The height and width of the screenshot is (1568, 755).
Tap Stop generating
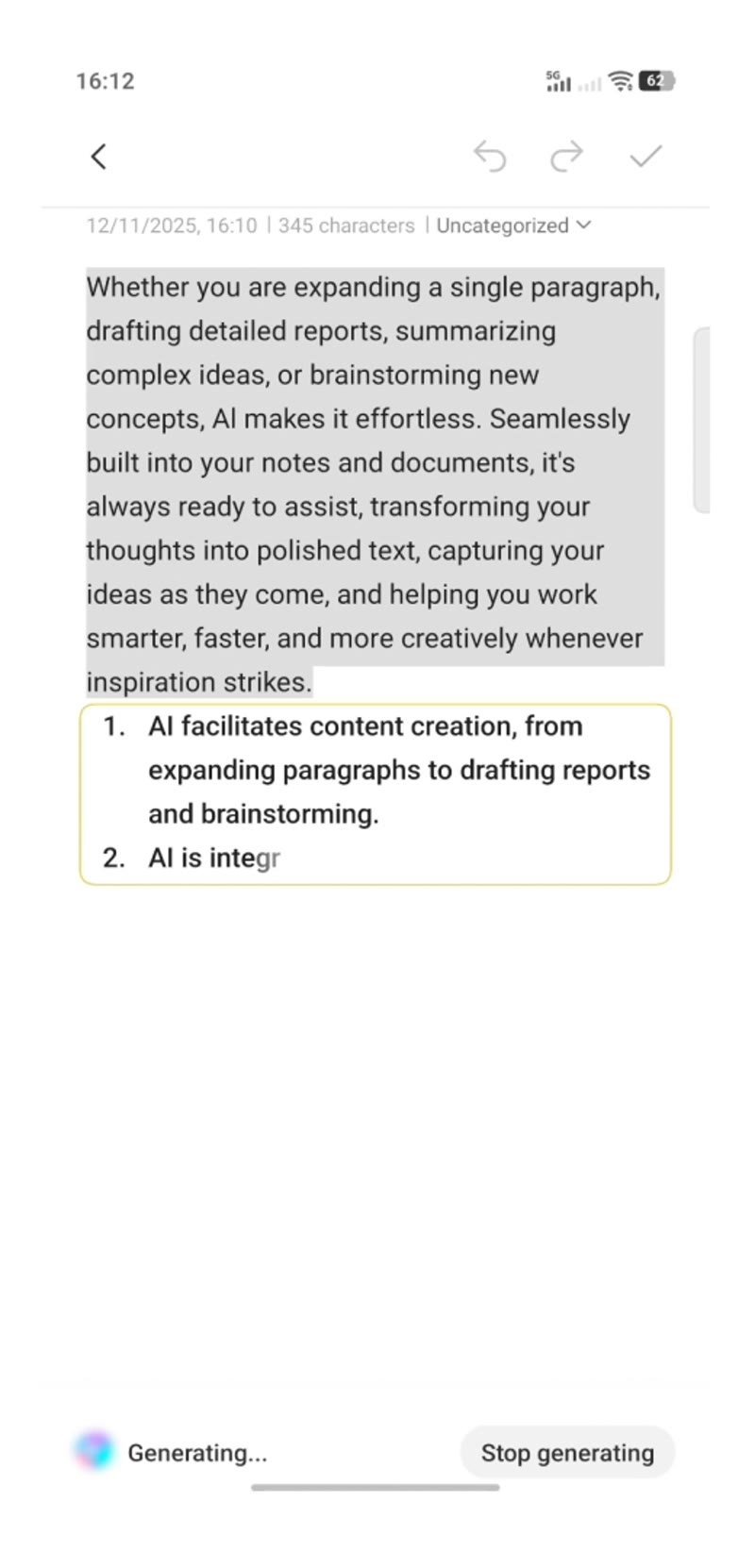(567, 1453)
